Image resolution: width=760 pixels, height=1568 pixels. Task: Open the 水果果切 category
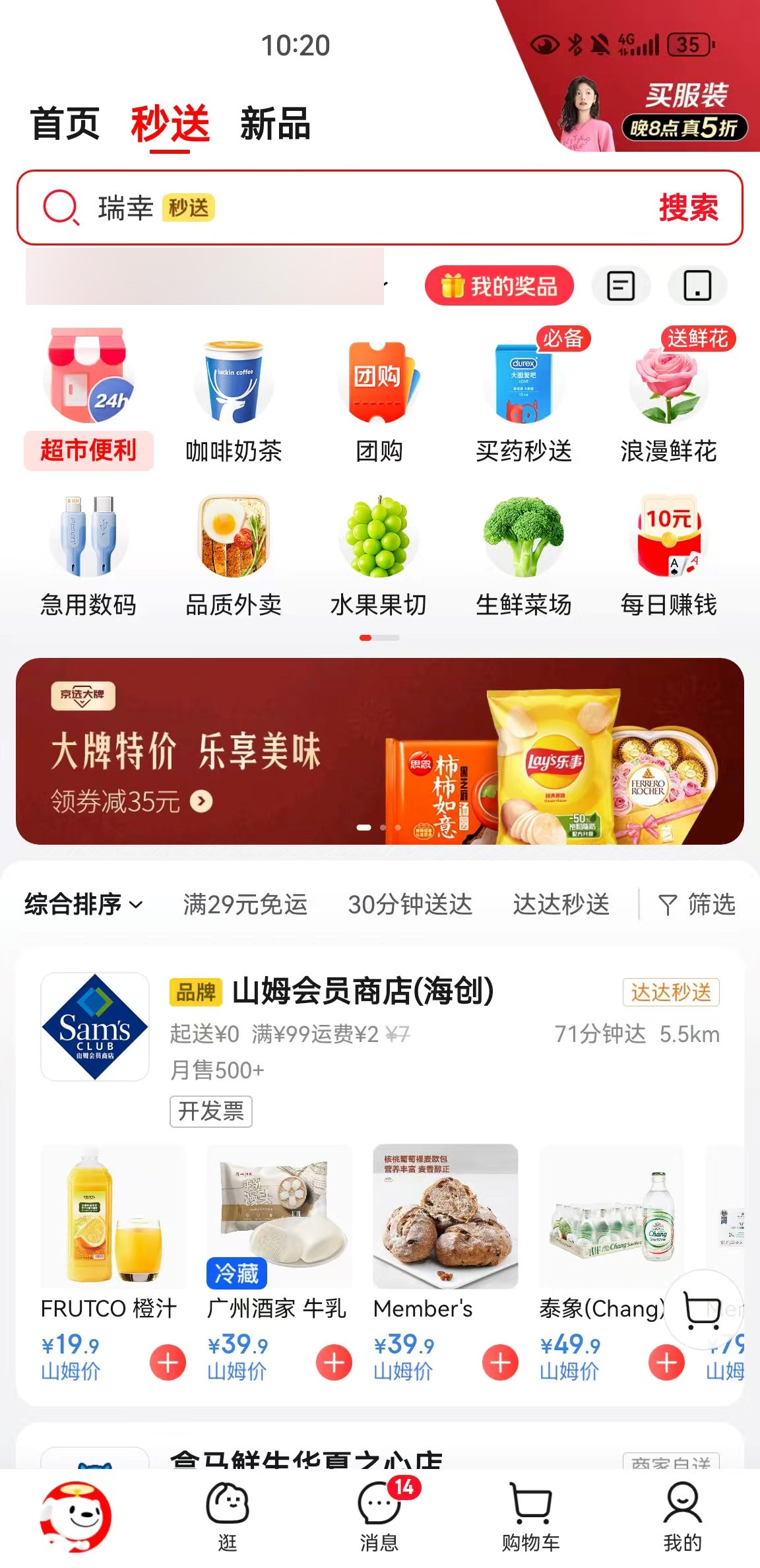click(378, 556)
